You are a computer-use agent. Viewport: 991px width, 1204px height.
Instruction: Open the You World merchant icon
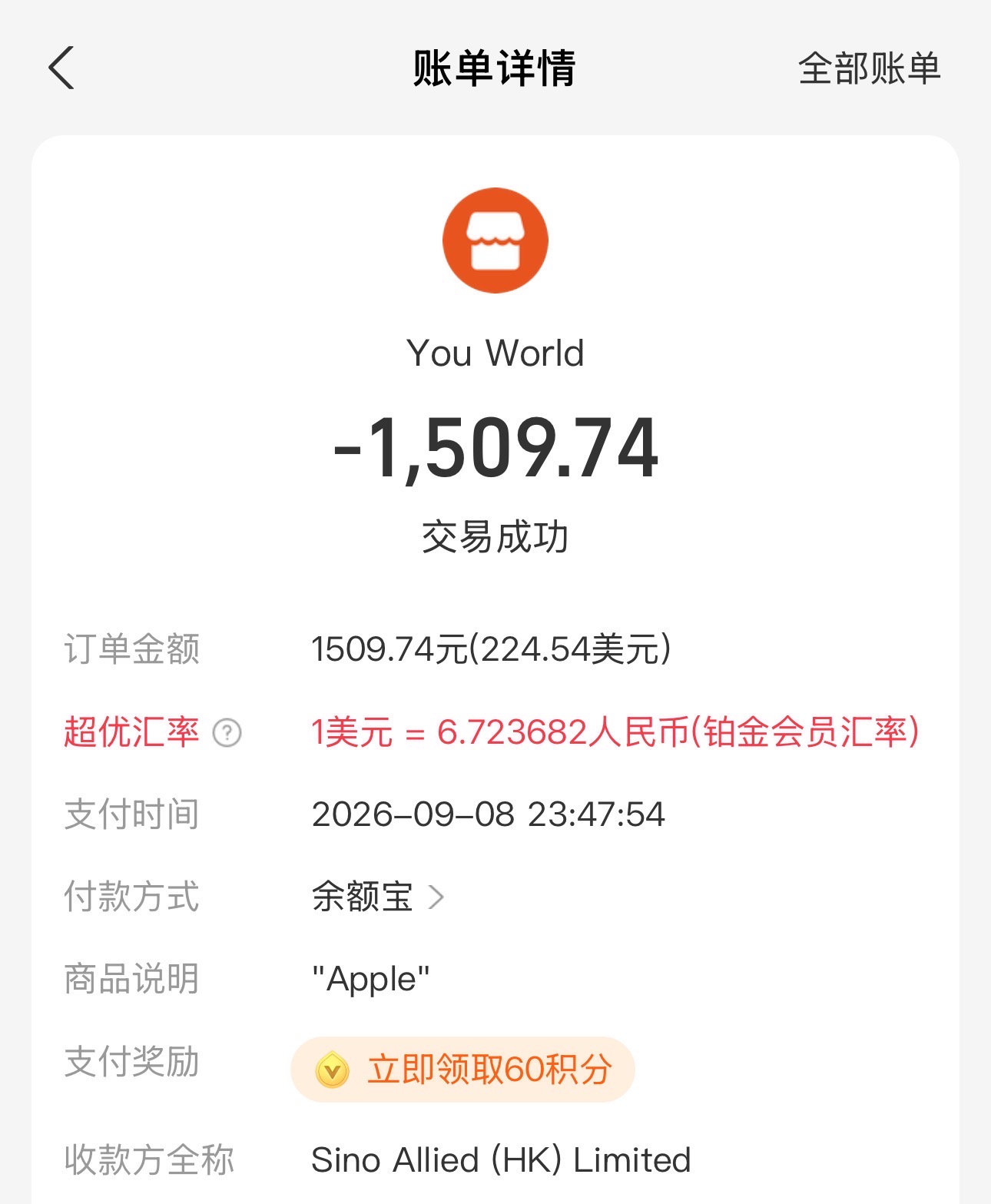[495, 240]
